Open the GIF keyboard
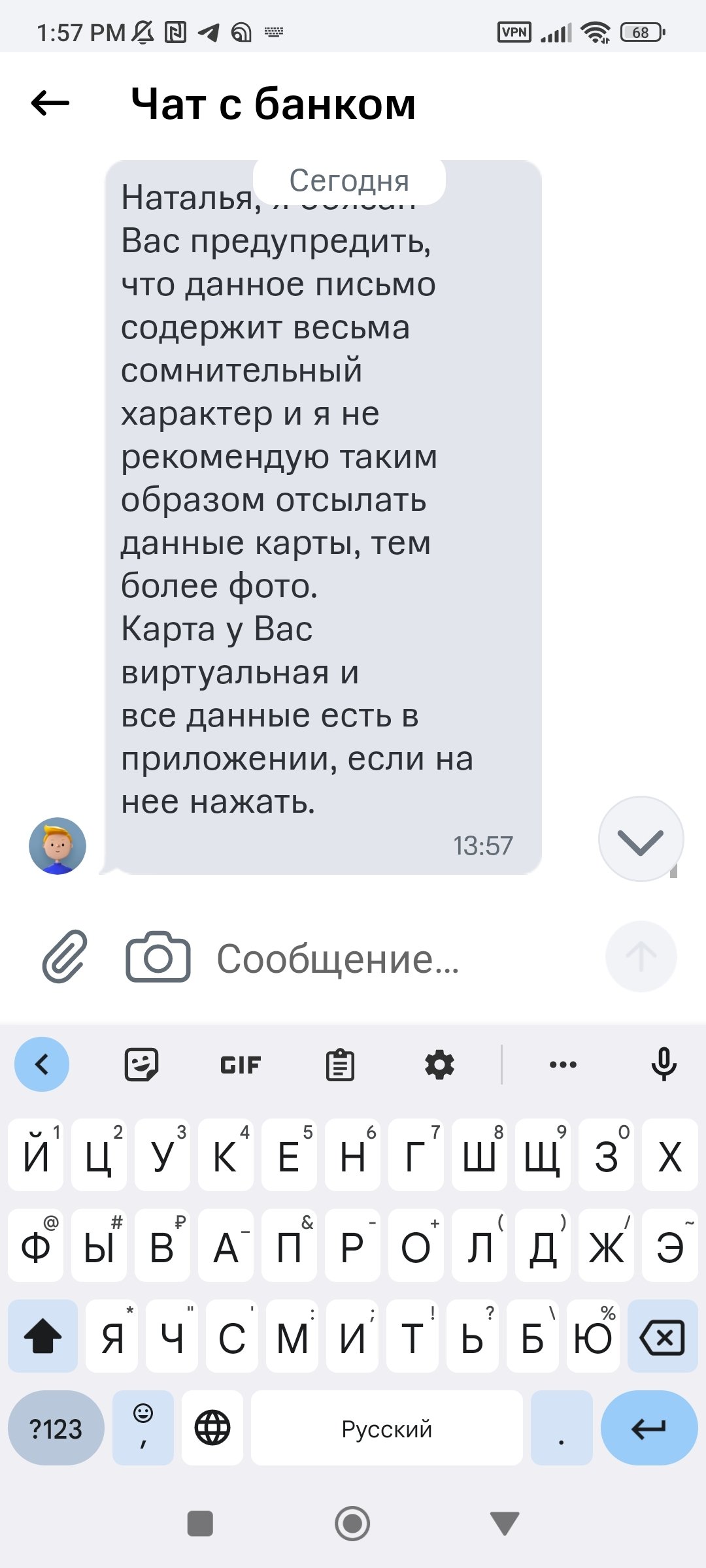 coord(241,1065)
